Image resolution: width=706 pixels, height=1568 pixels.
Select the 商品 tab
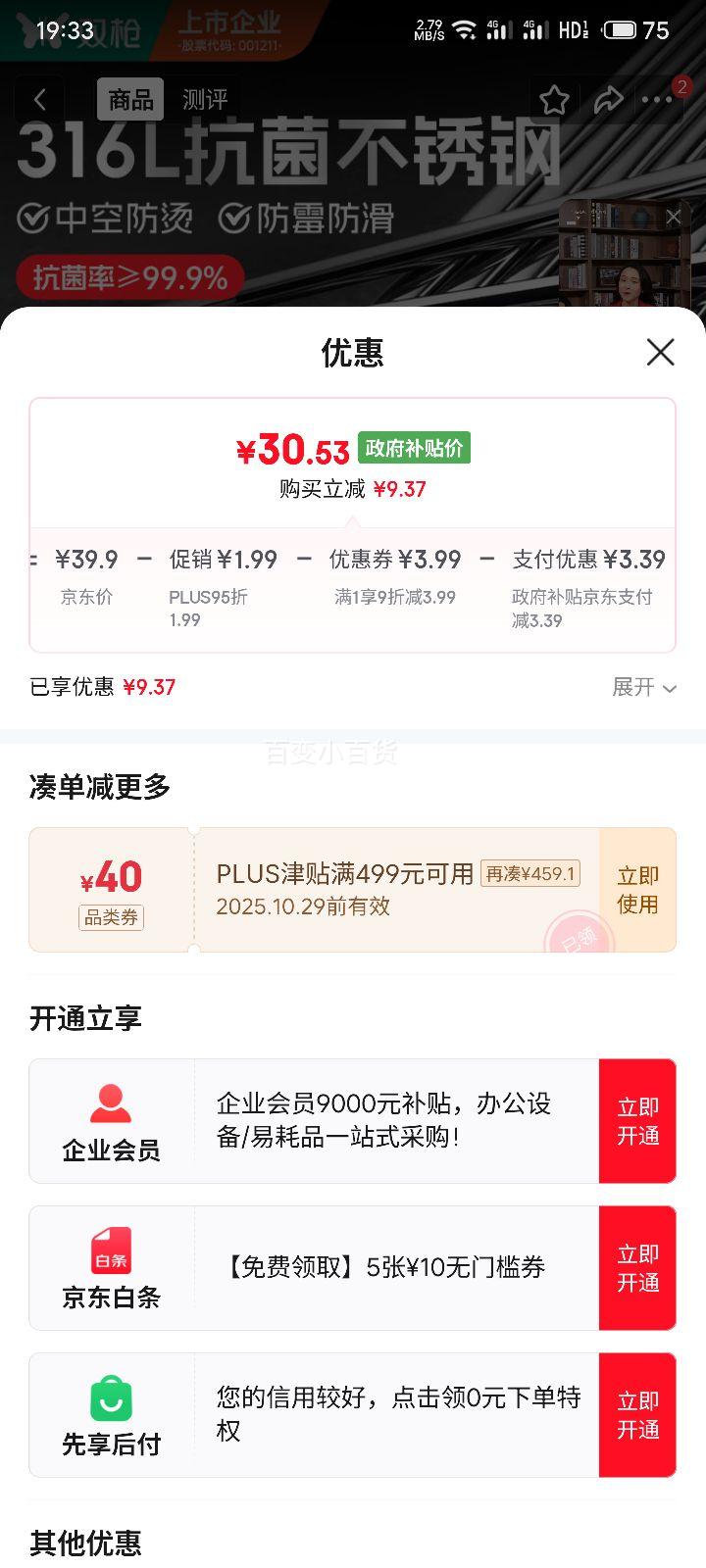(130, 99)
